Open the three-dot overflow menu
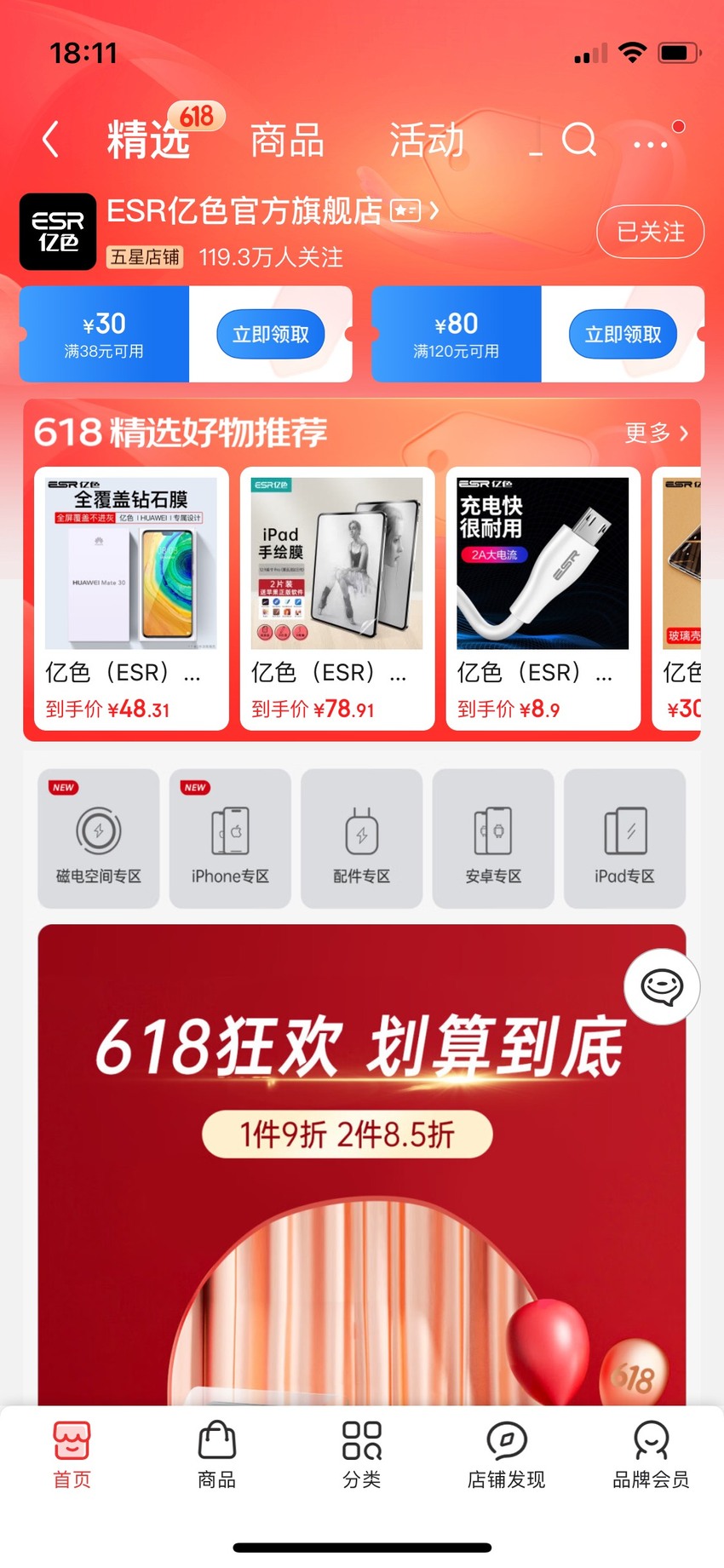 click(650, 145)
